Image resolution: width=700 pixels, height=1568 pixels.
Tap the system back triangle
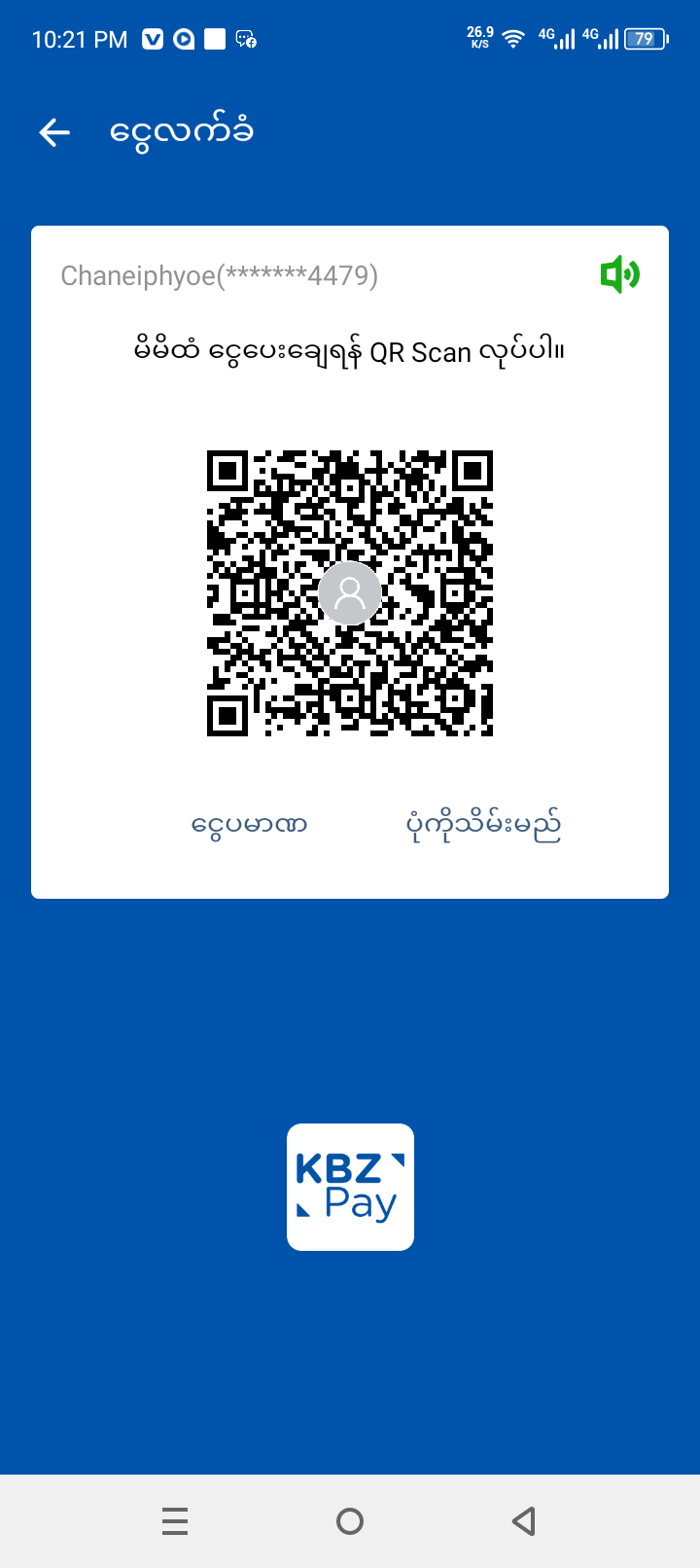pos(524,1521)
